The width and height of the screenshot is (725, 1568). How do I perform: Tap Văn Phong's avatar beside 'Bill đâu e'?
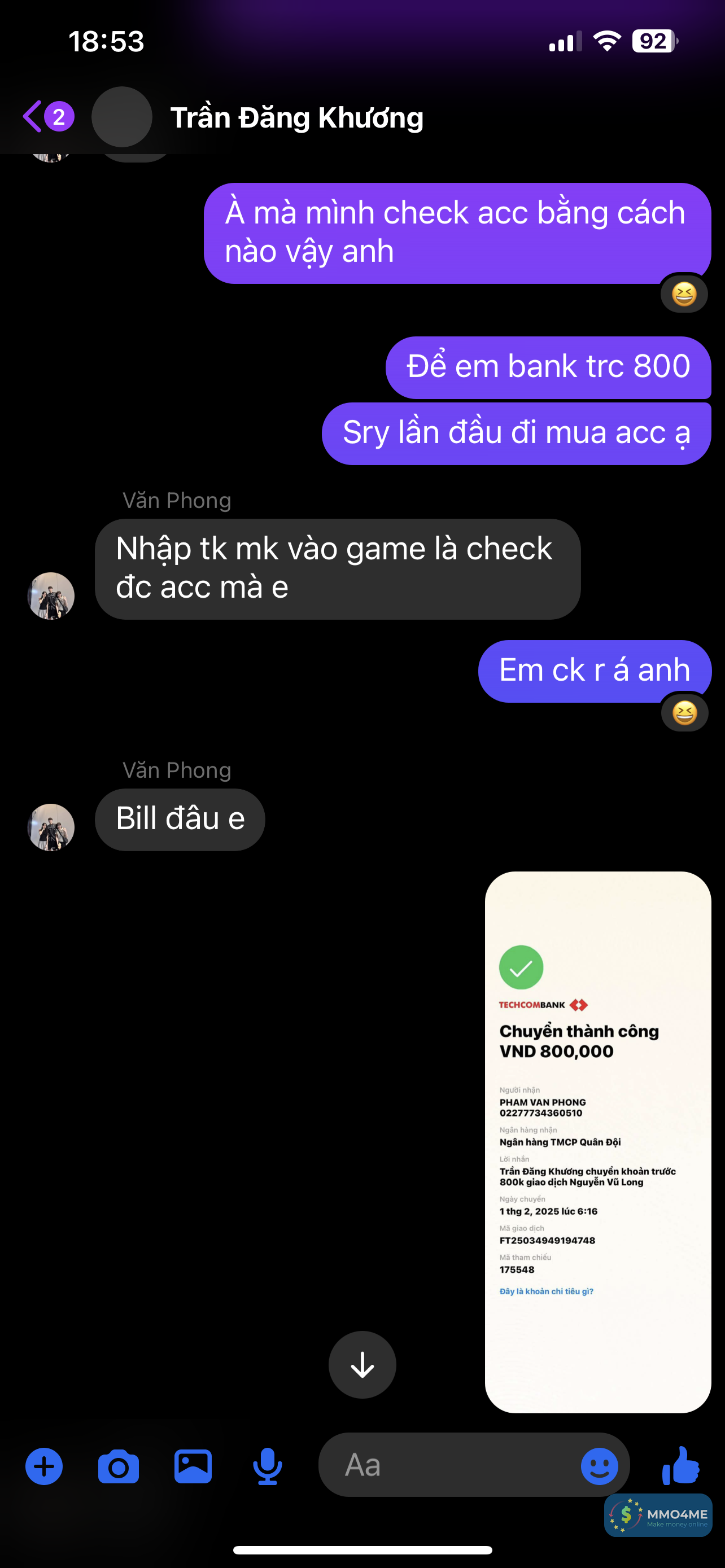pos(51,827)
